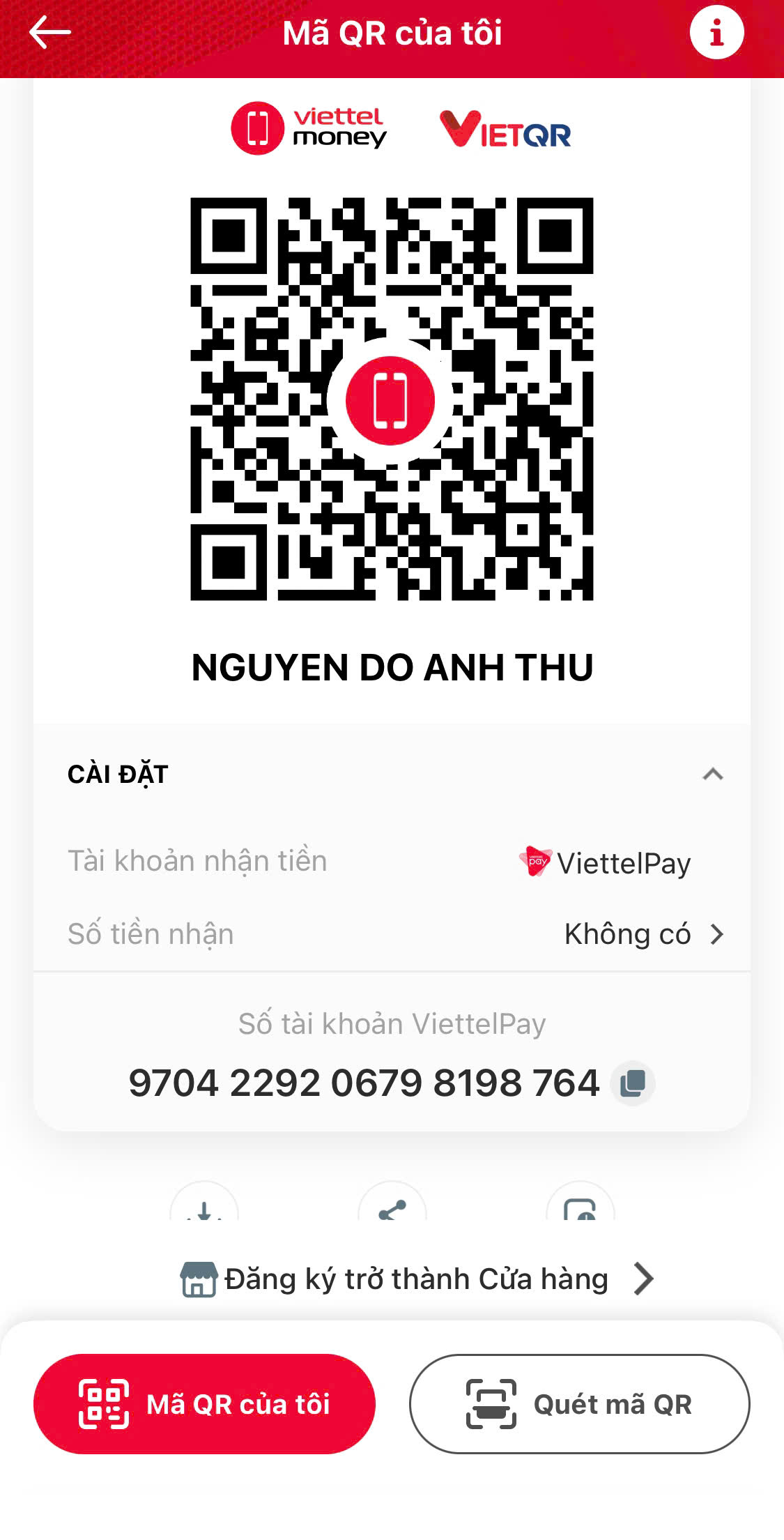The height and width of the screenshot is (1540, 784).
Task: Open the Số tiền nhận setting
Action: (x=392, y=934)
